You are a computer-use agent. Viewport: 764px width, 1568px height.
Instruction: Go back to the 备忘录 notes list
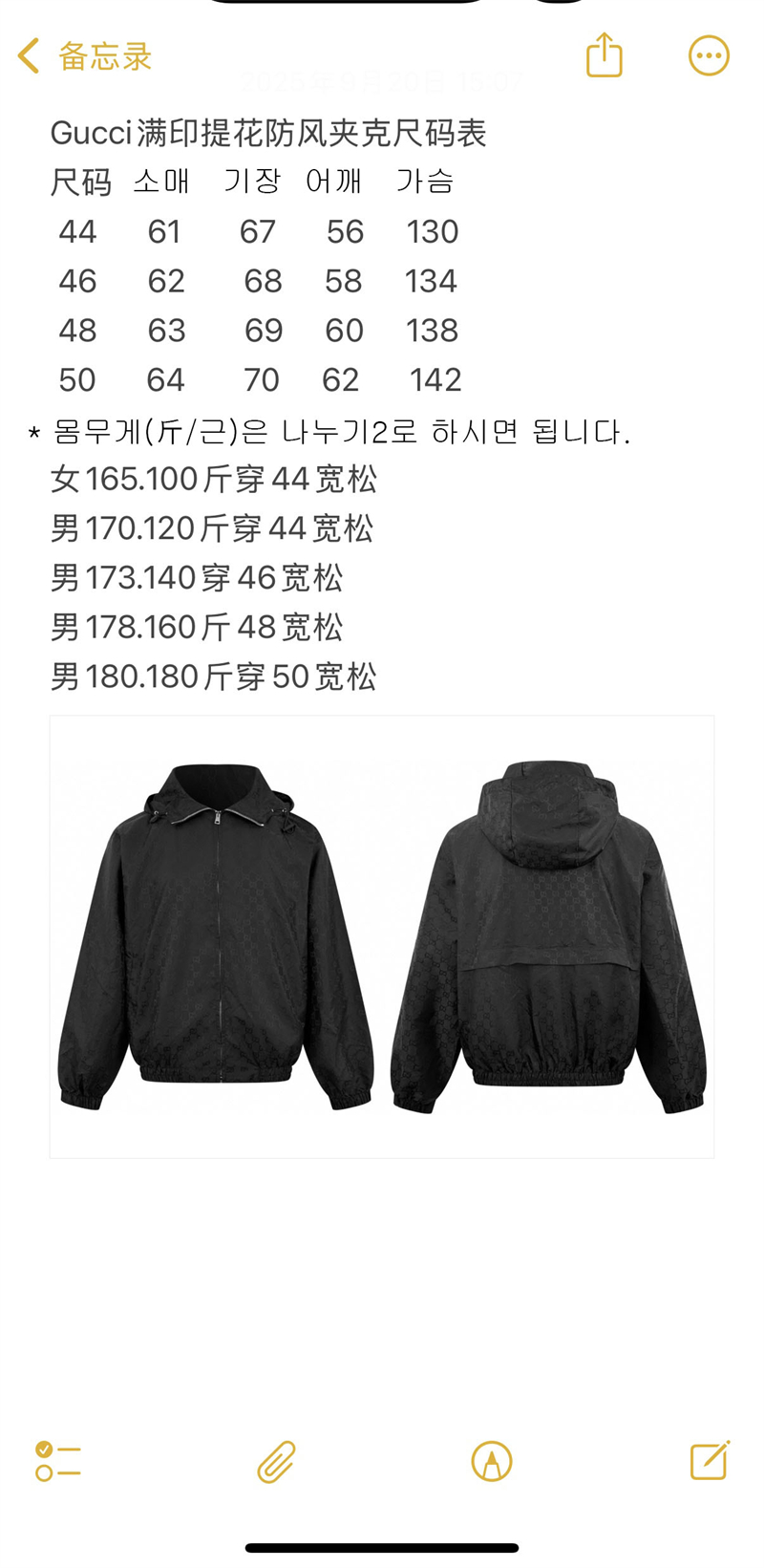click(x=84, y=56)
